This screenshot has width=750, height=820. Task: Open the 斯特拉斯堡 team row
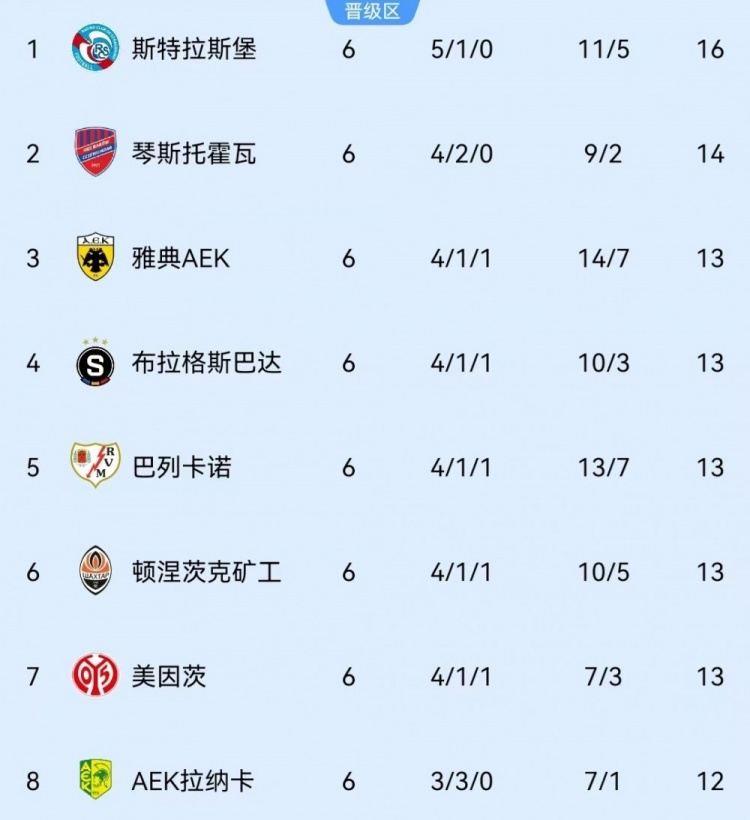(375, 49)
